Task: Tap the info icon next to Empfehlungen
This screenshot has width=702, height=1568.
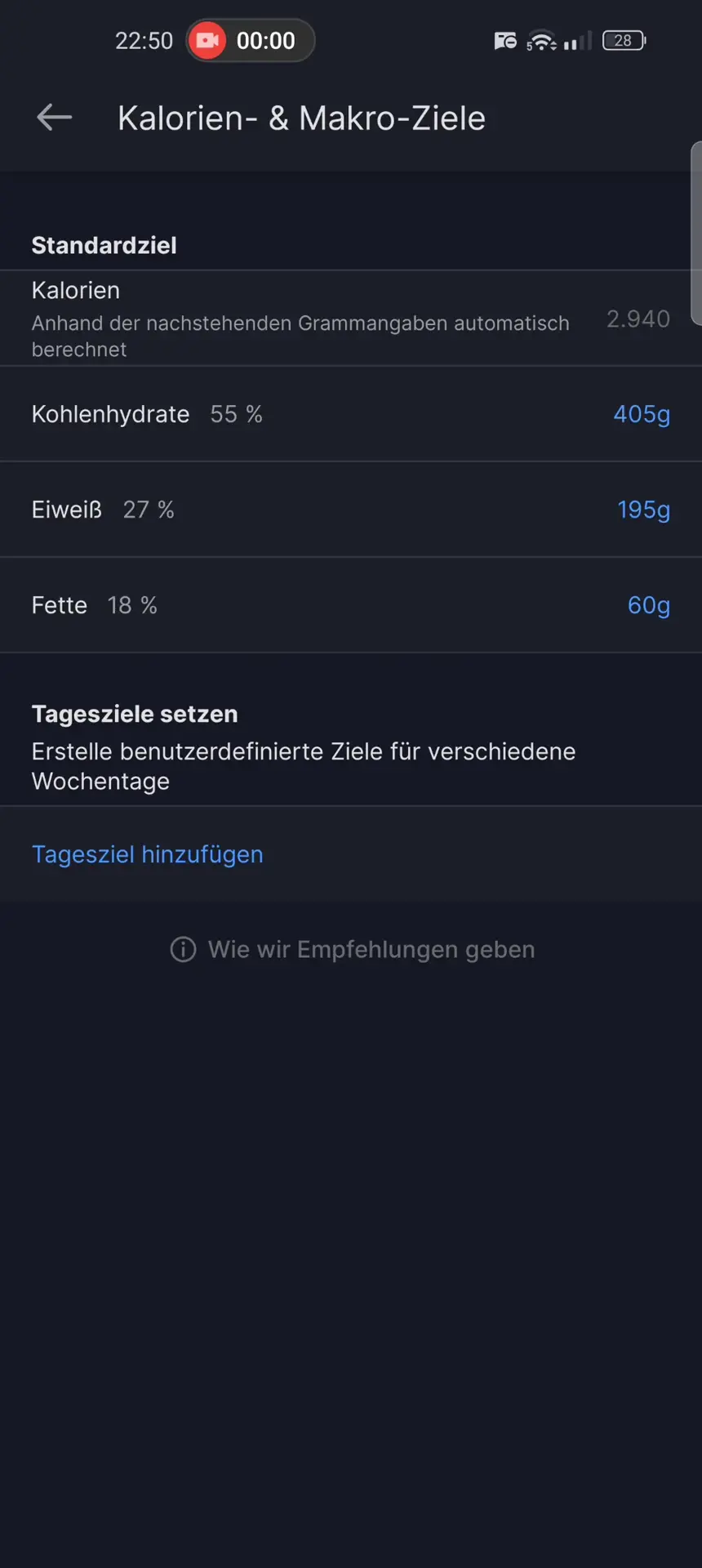Action: click(x=181, y=949)
